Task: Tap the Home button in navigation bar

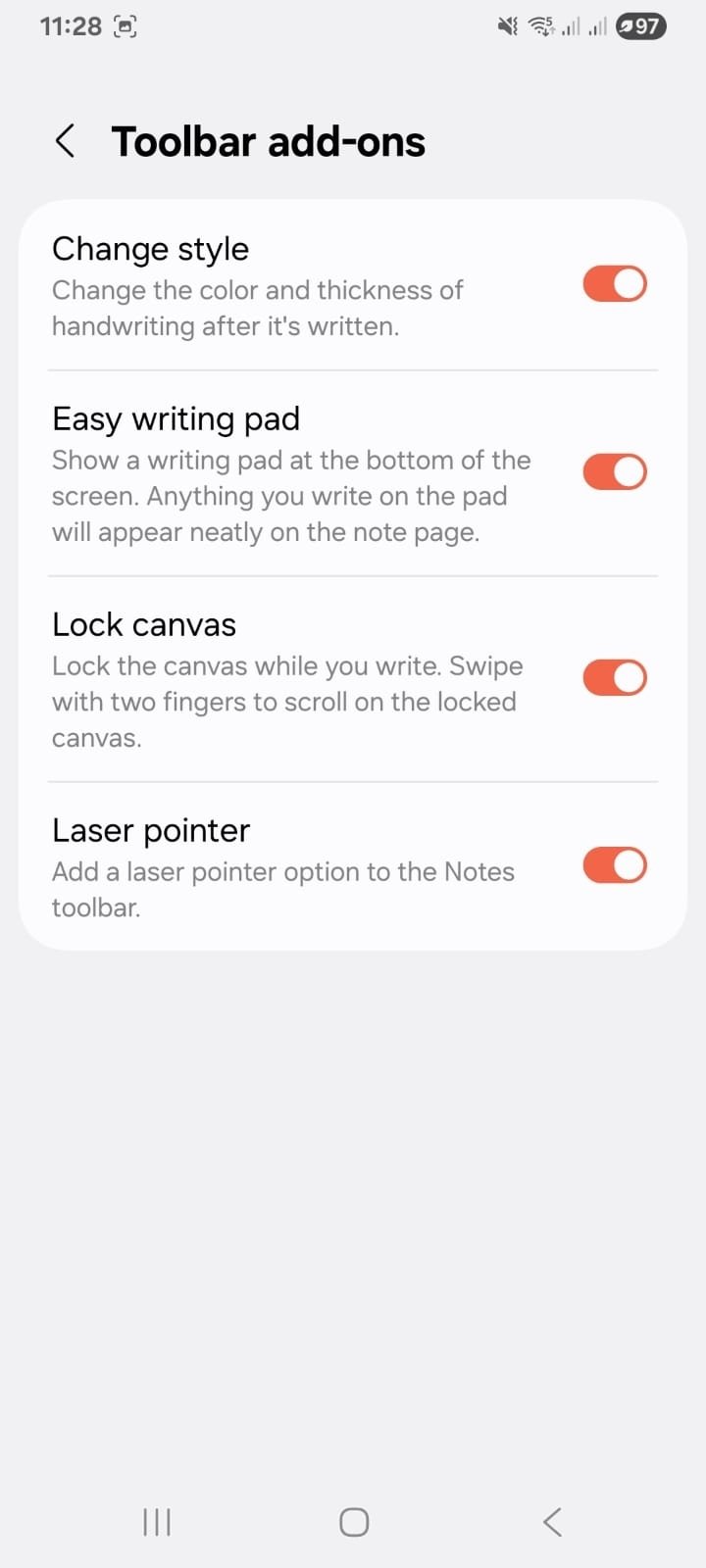Action: click(353, 1522)
